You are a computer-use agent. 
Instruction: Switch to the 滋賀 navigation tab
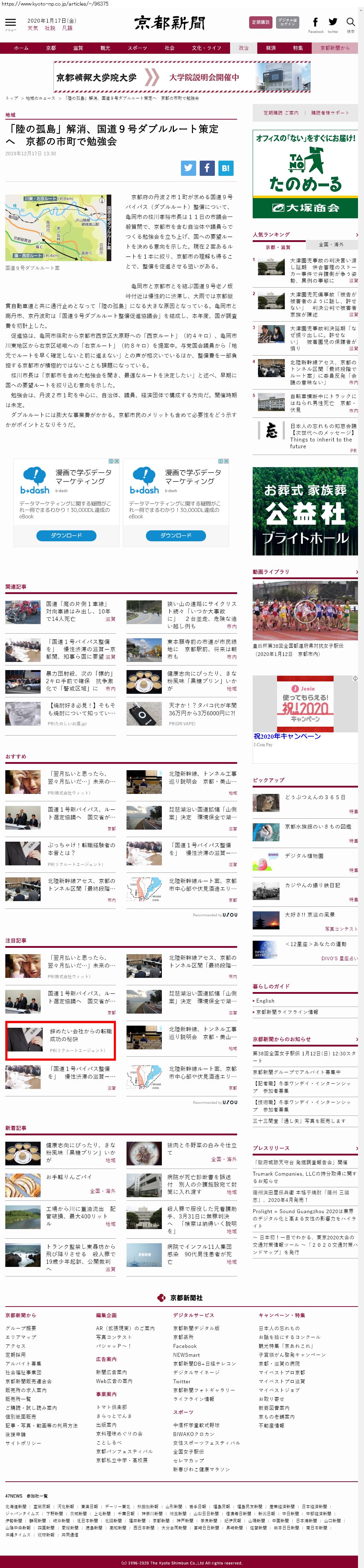coord(78,48)
